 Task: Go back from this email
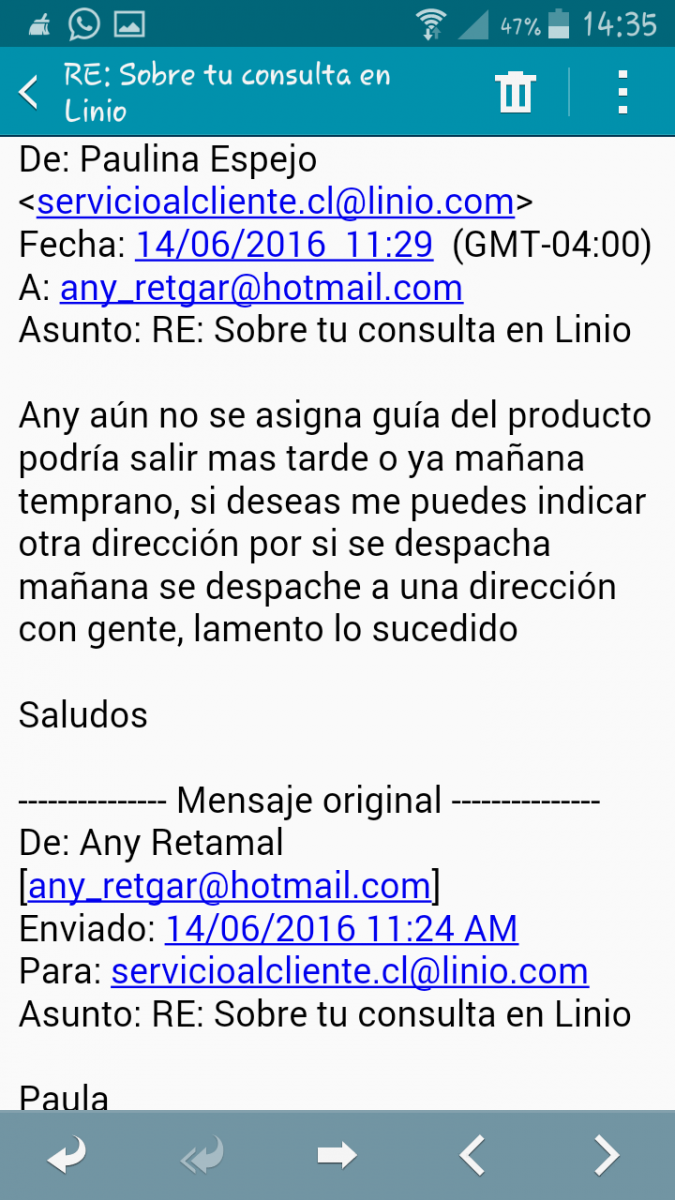click(28, 92)
